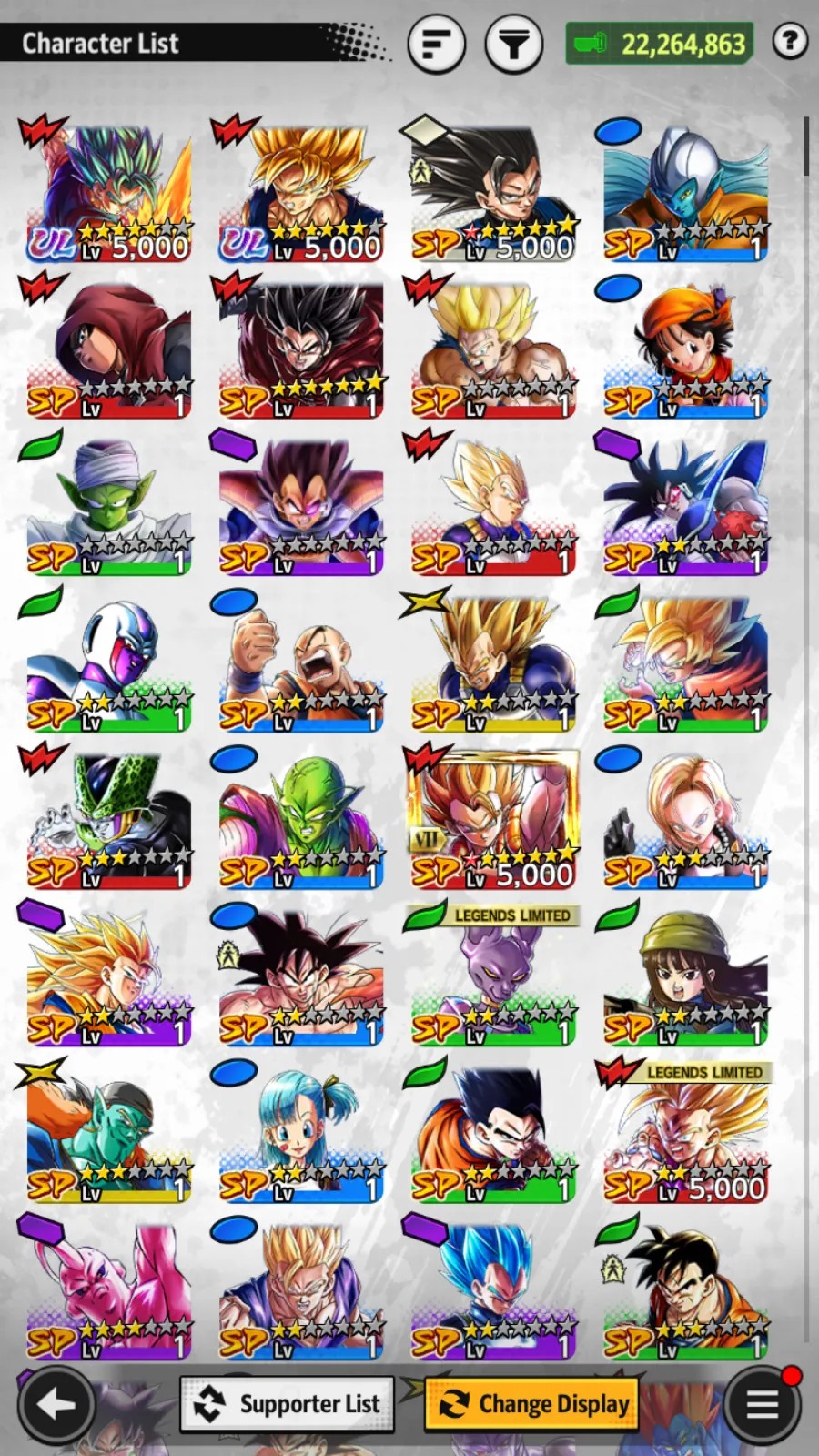Go back with the arrow button
The height and width of the screenshot is (1456, 819).
pyautogui.click(x=56, y=1405)
